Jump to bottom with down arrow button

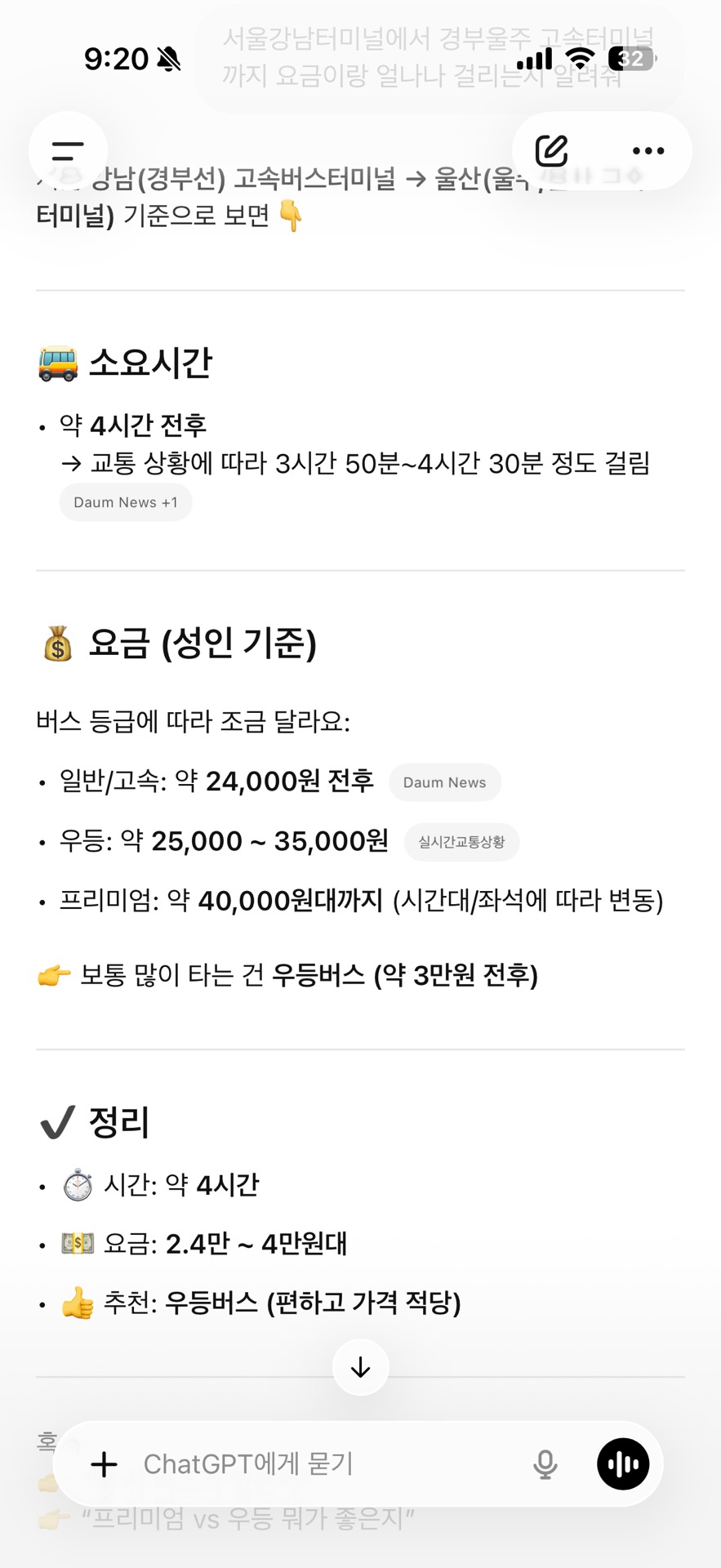[360, 1367]
